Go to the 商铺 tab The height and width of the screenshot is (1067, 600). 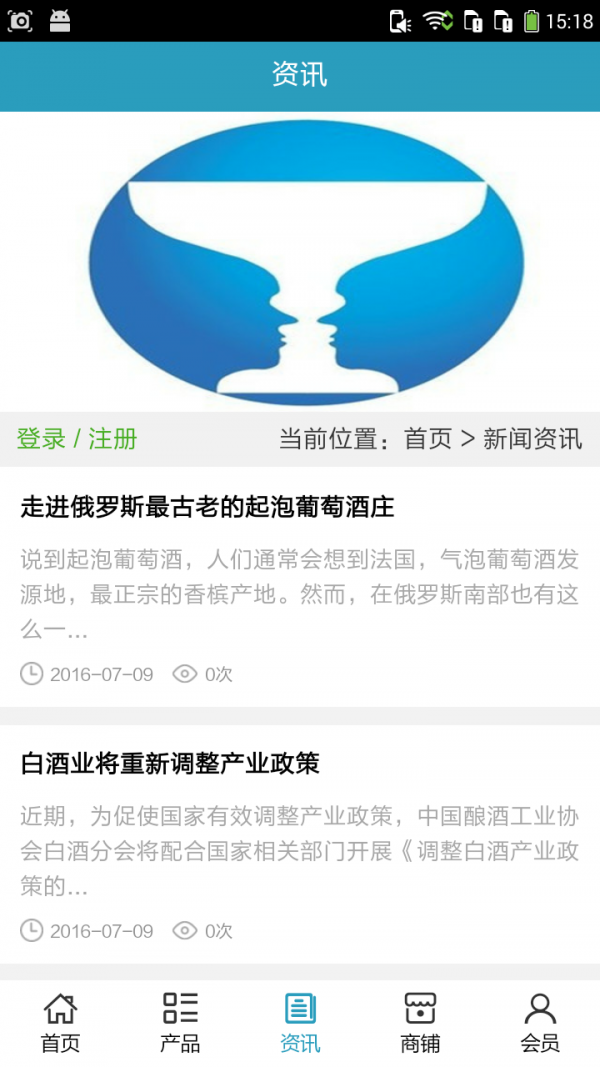click(x=420, y=1022)
